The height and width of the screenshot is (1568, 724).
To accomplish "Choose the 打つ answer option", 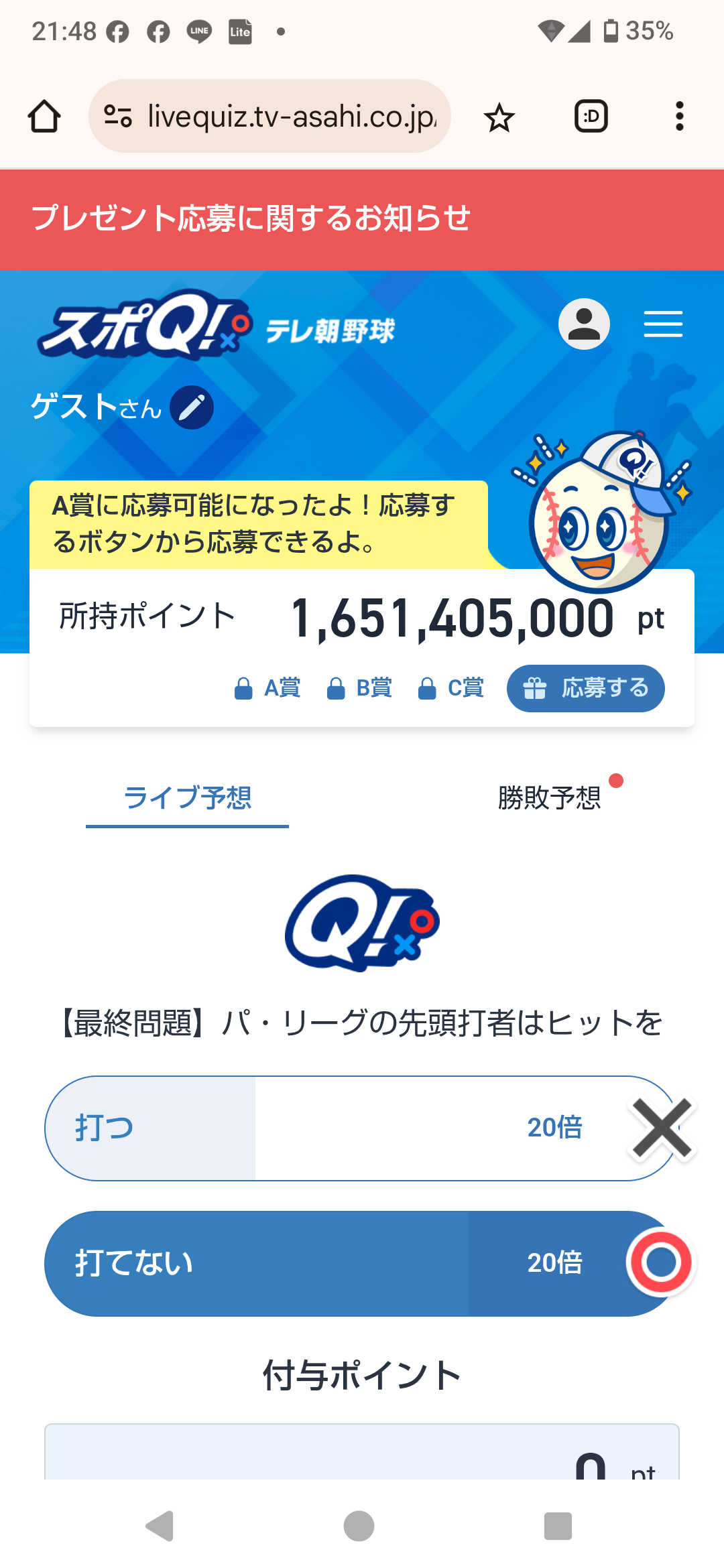I will (335, 1128).
